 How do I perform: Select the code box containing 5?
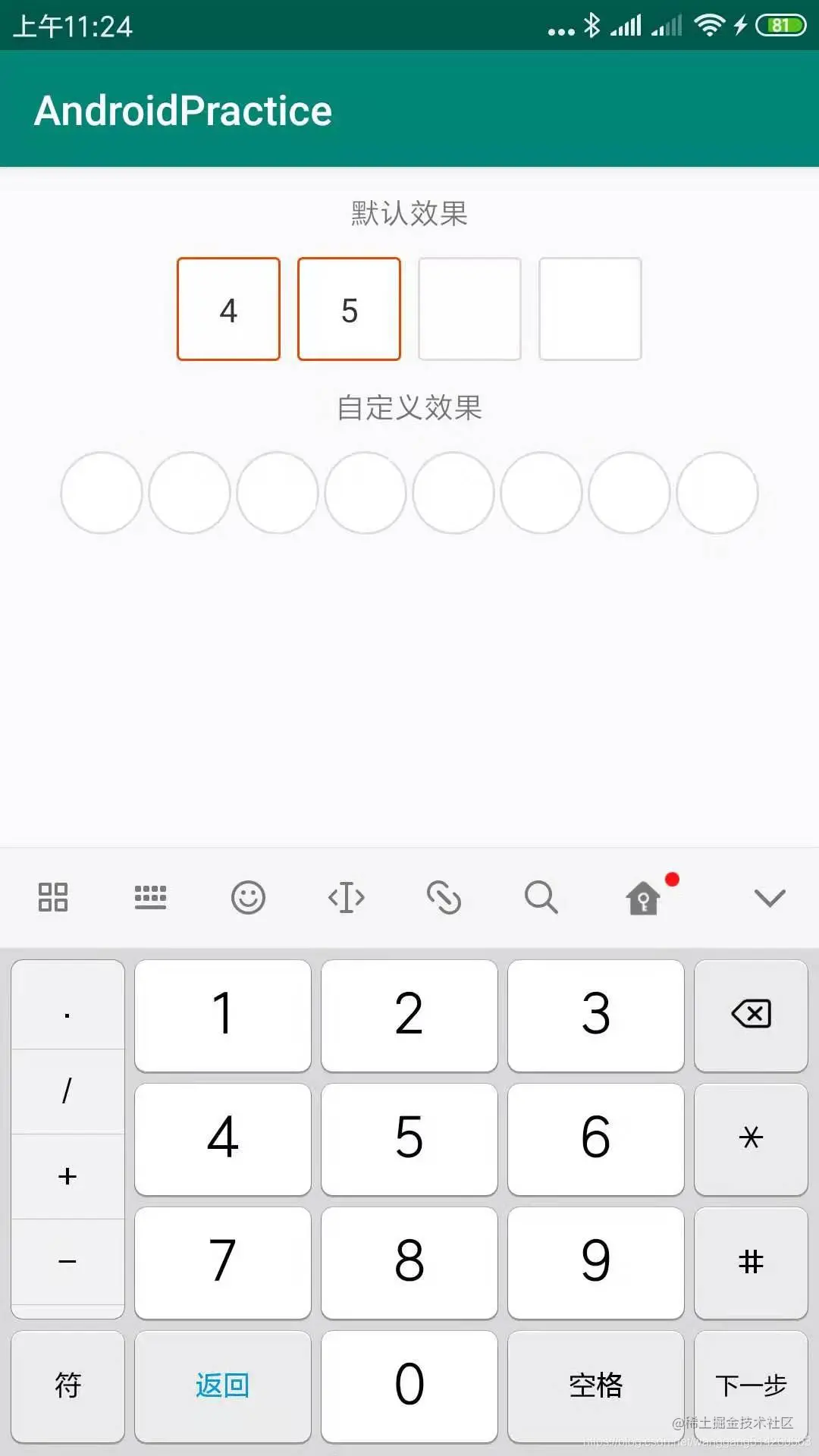click(349, 309)
